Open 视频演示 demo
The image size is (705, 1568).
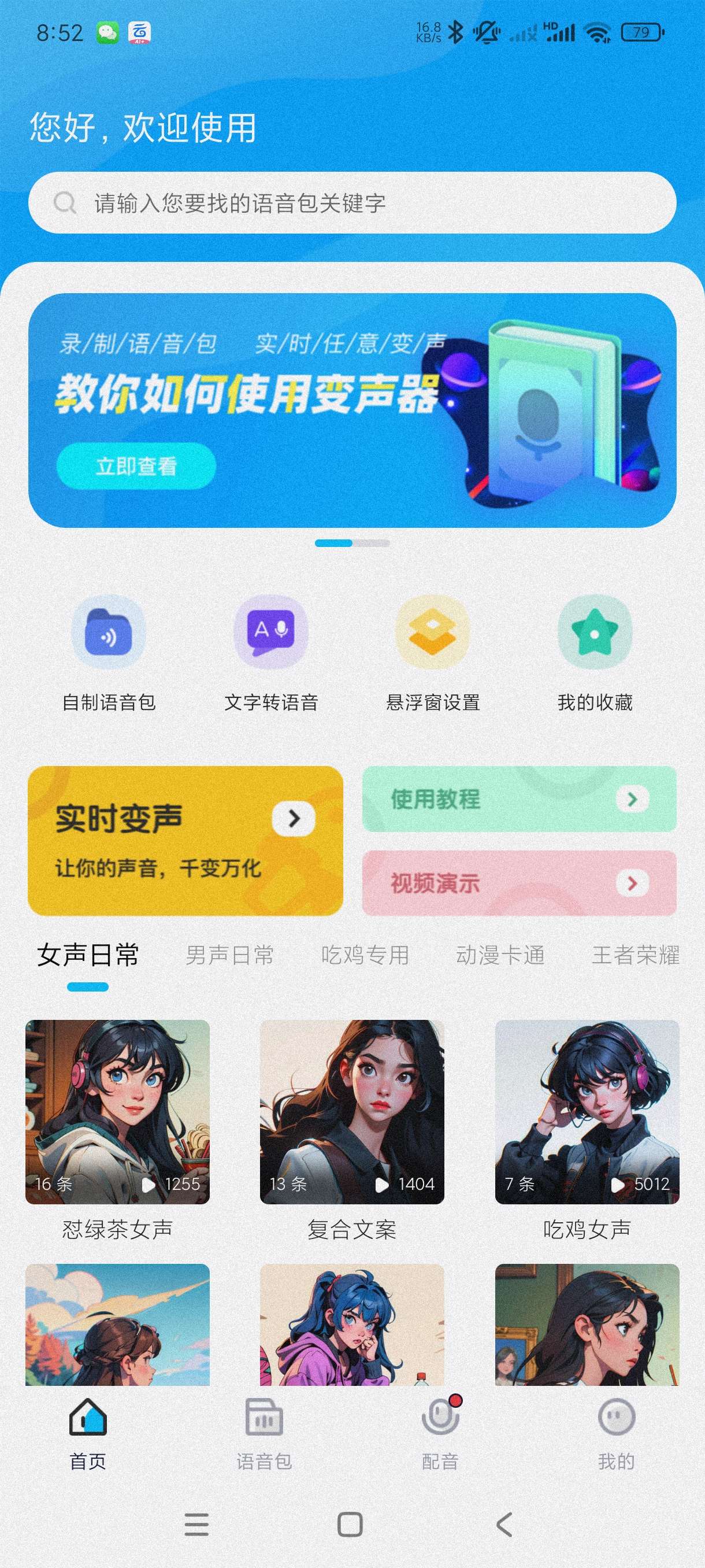point(519,883)
